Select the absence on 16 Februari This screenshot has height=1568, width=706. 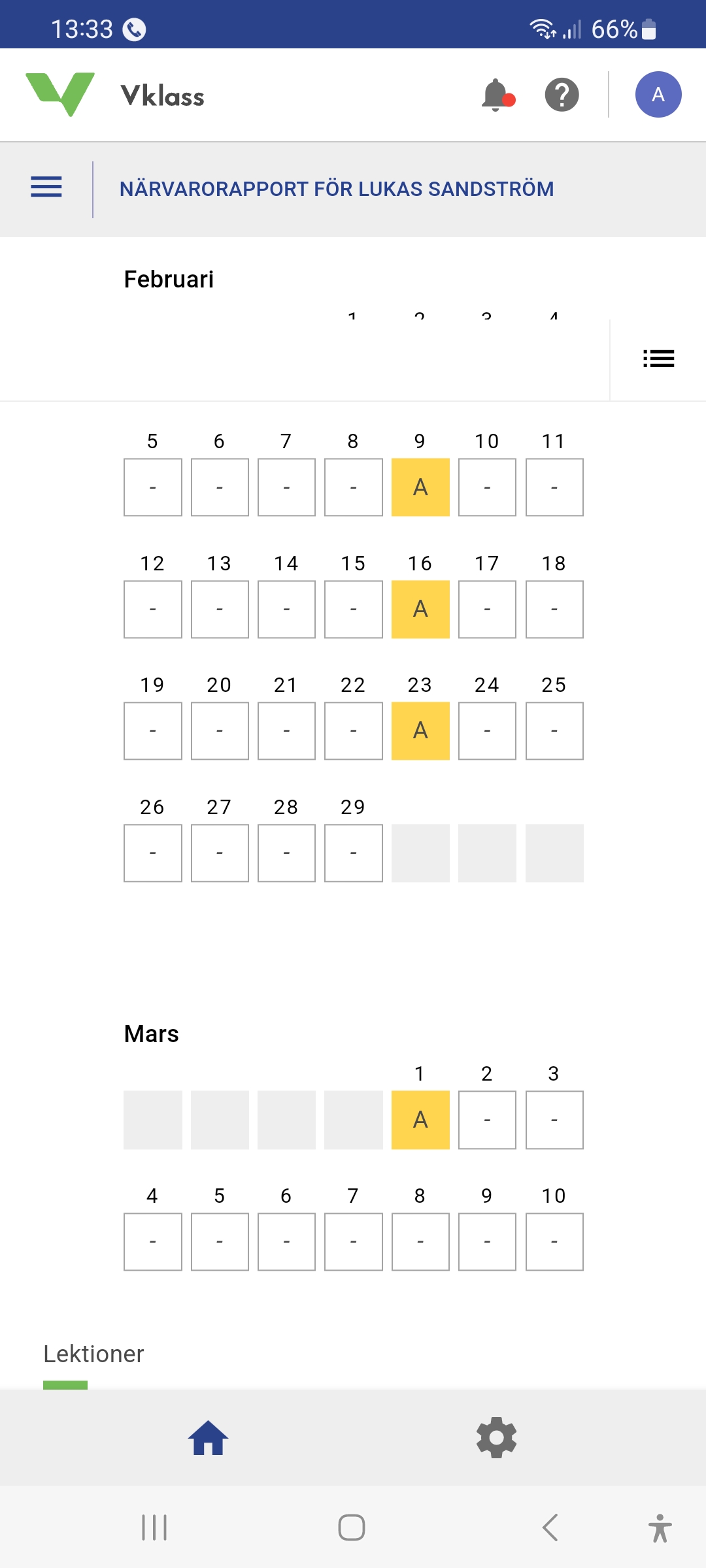420,609
